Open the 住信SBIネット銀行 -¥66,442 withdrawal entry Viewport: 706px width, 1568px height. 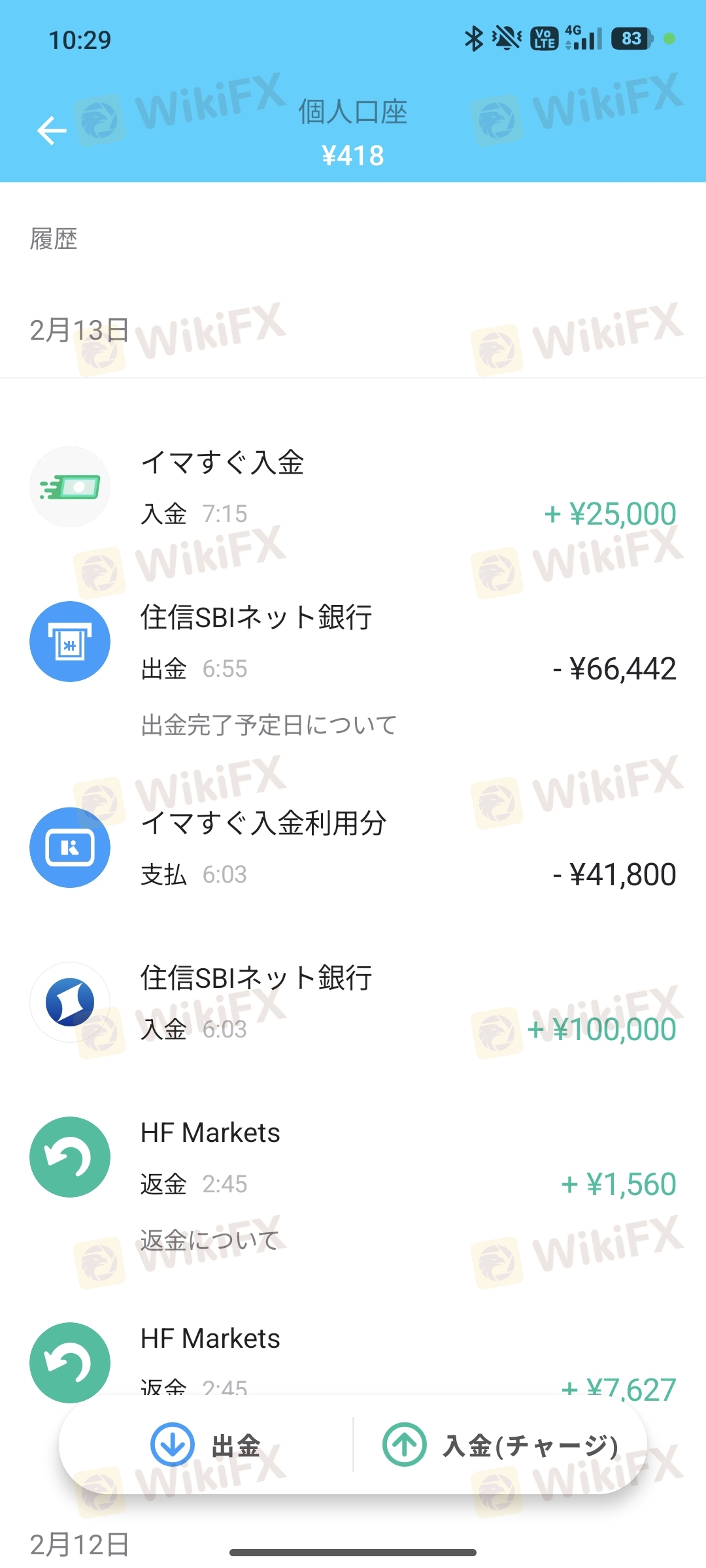pyautogui.click(x=353, y=642)
